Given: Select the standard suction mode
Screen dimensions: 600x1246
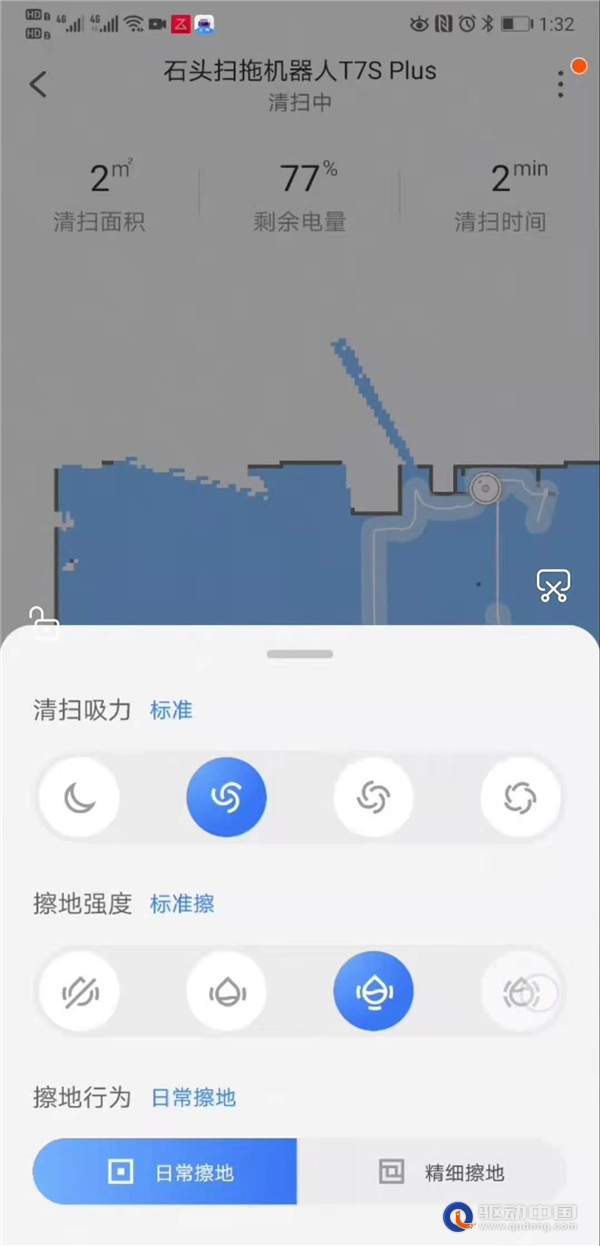Looking at the screenshot, I should click(227, 797).
